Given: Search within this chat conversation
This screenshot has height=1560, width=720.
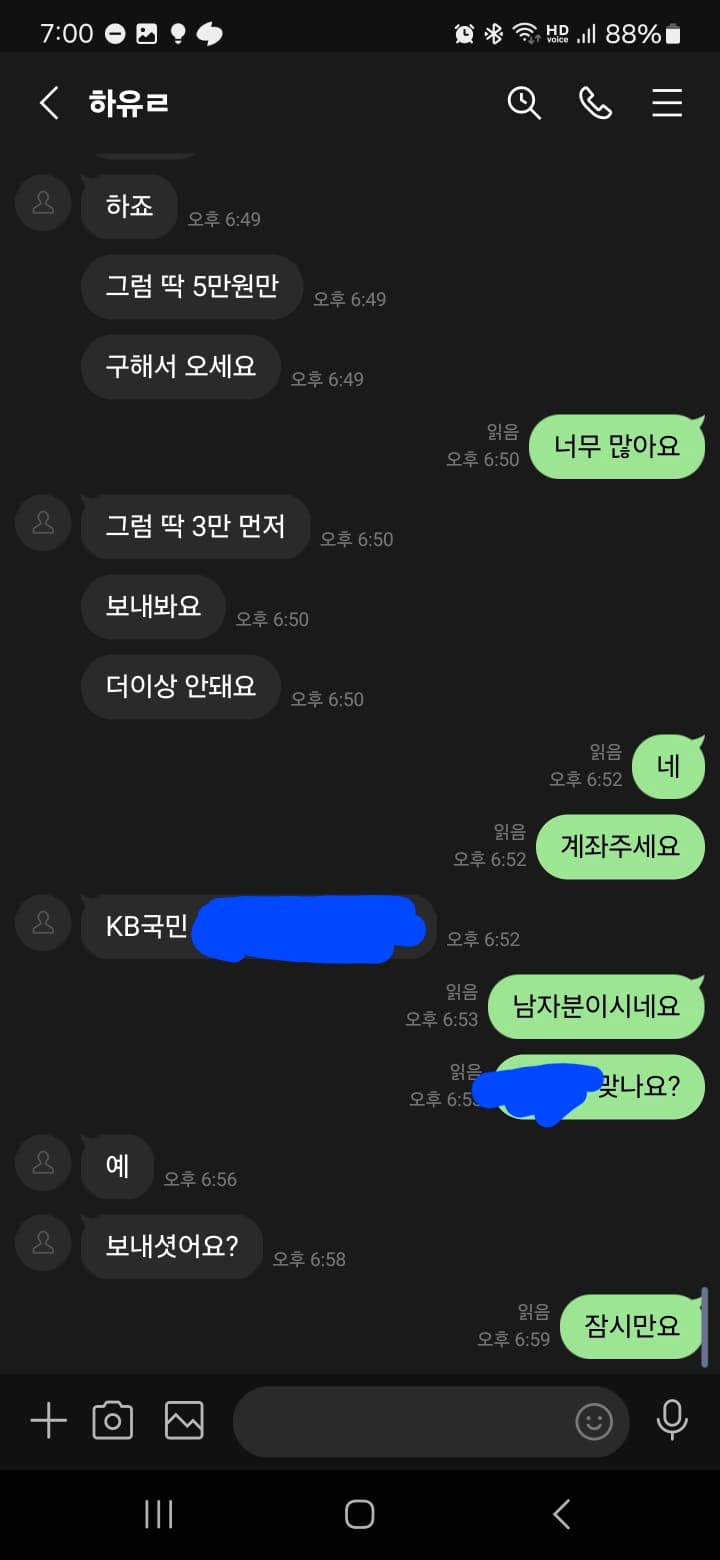Looking at the screenshot, I should click(524, 103).
